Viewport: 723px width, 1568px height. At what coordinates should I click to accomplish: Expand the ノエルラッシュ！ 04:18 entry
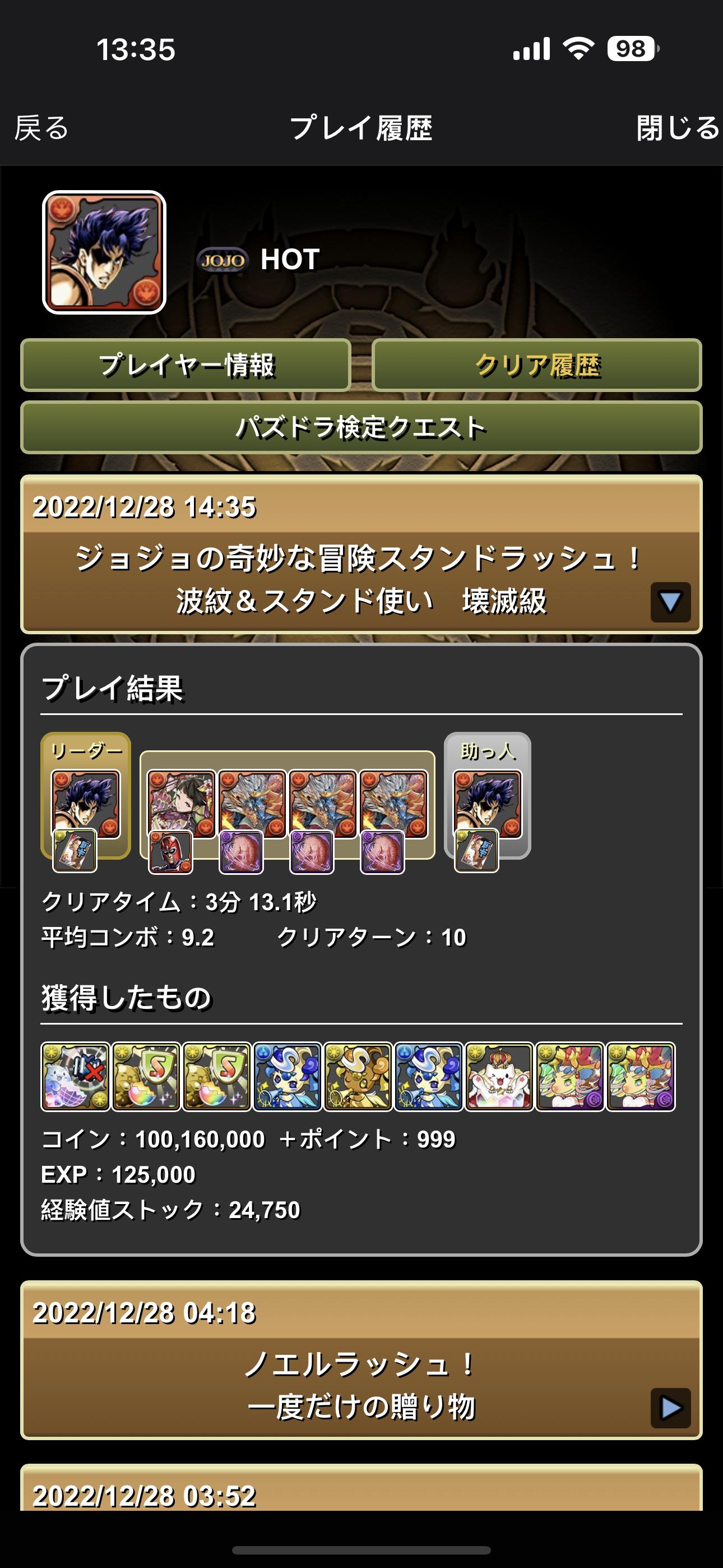(670, 1407)
